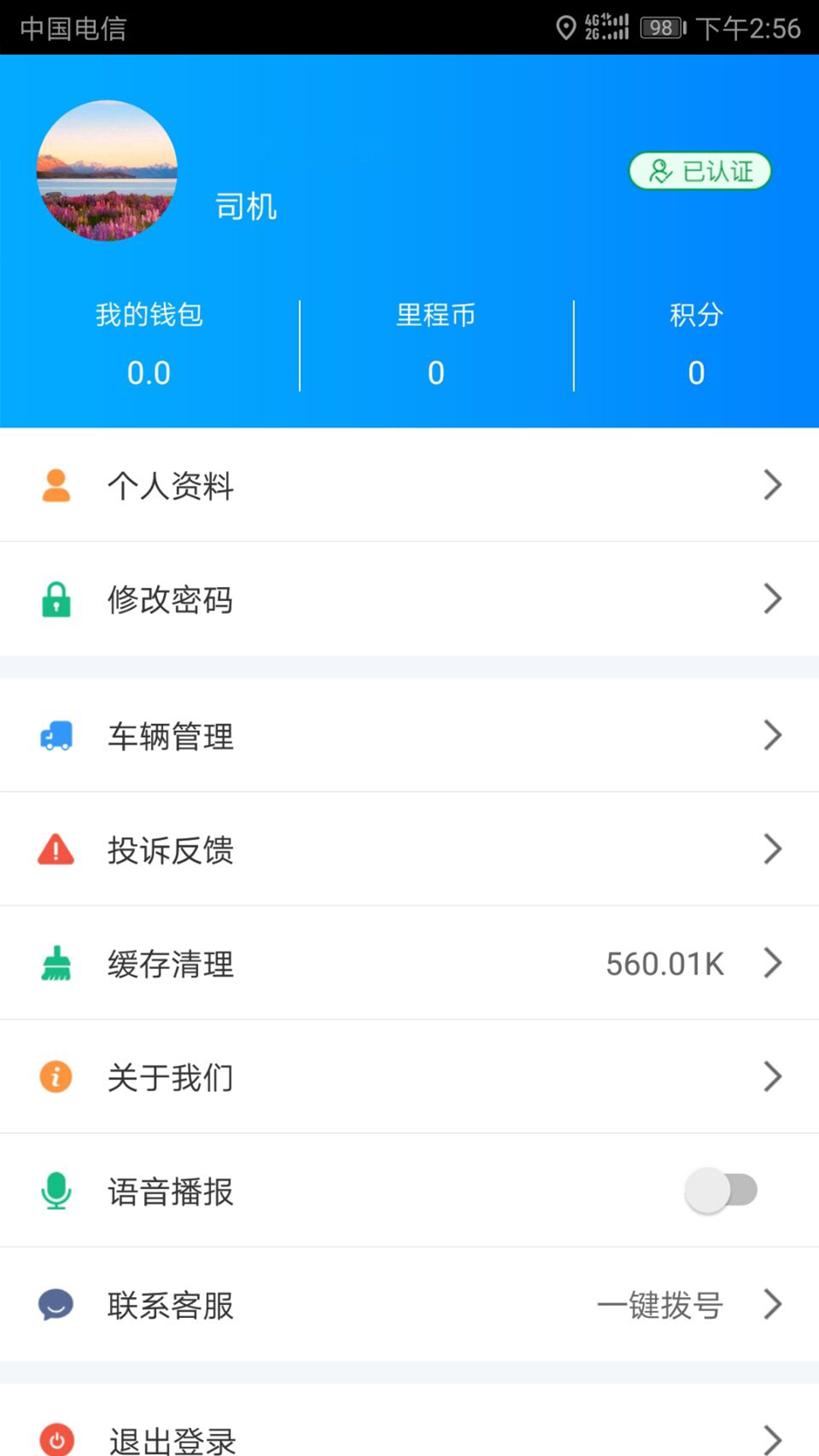The image size is (819, 1456).
Task: Clear cache via 缓存清理
Action: tap(409, 963)
